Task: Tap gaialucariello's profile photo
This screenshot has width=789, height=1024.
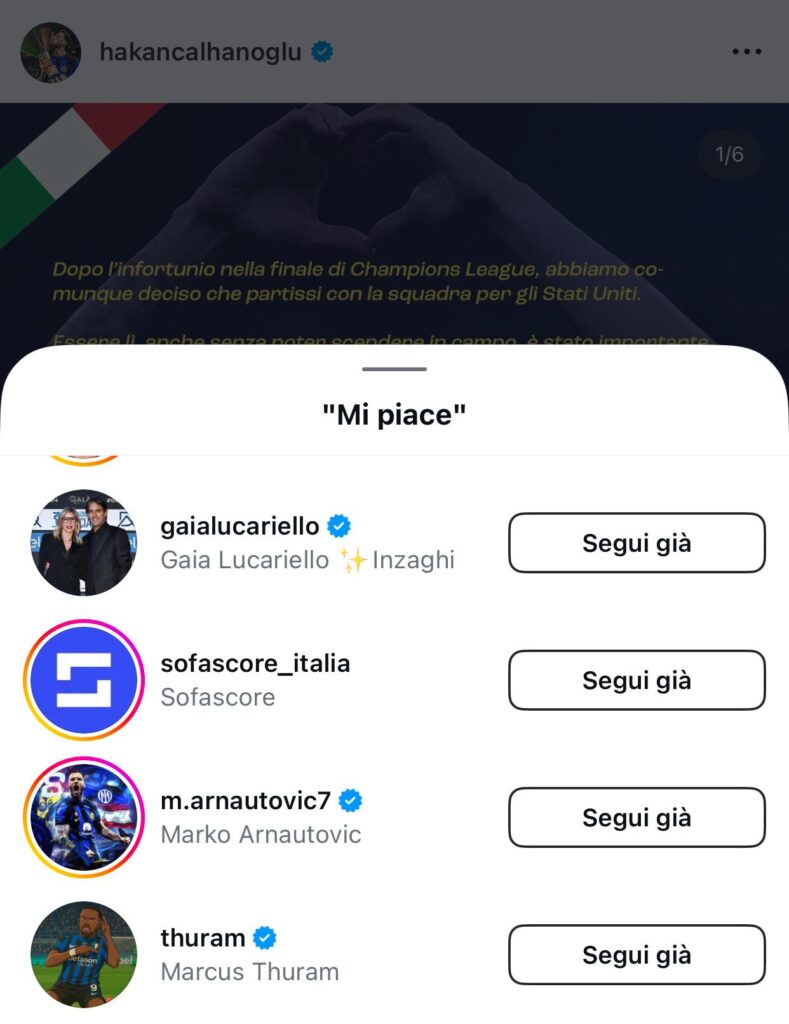Action: [x=83, y=542]
